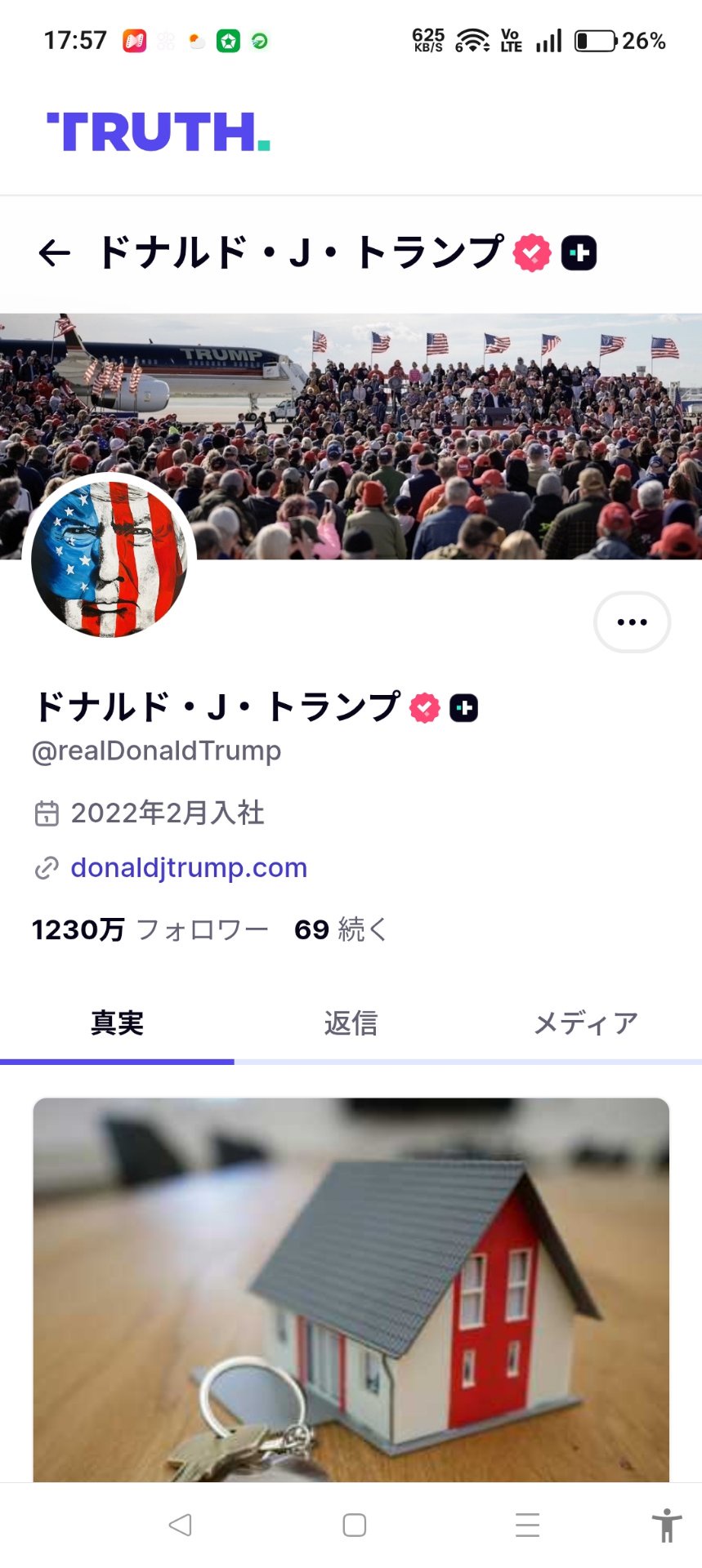Tap the system back navigation button
The image size is (702, 1568).
[x=180, y=1525]
